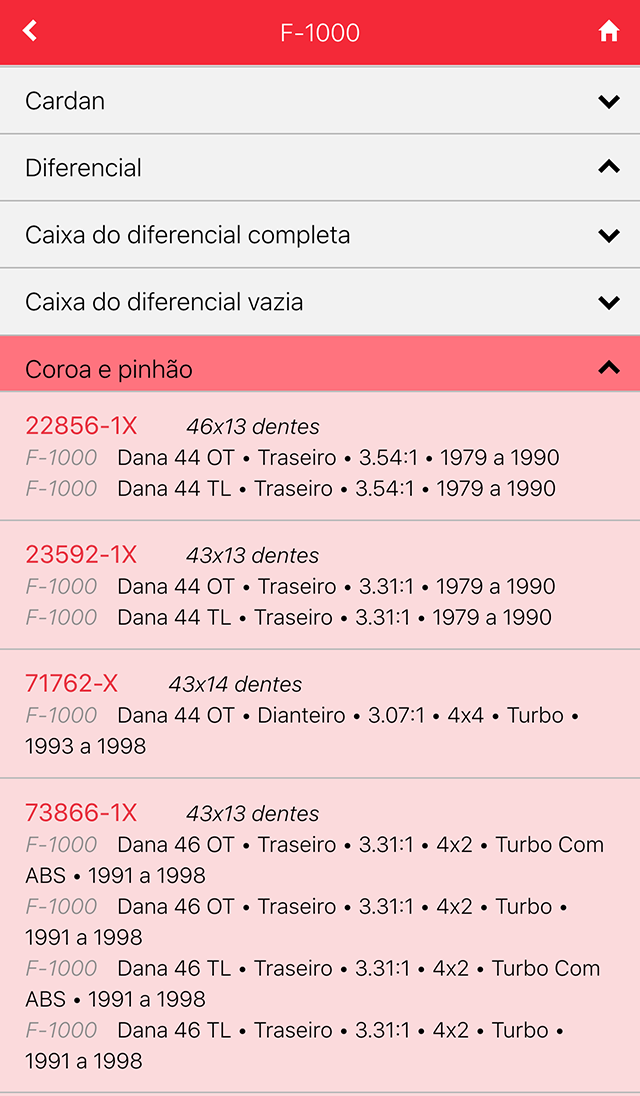Expand the Cardan section
This screenshot has width=640, height=1096.
click(x=320, y=101)
